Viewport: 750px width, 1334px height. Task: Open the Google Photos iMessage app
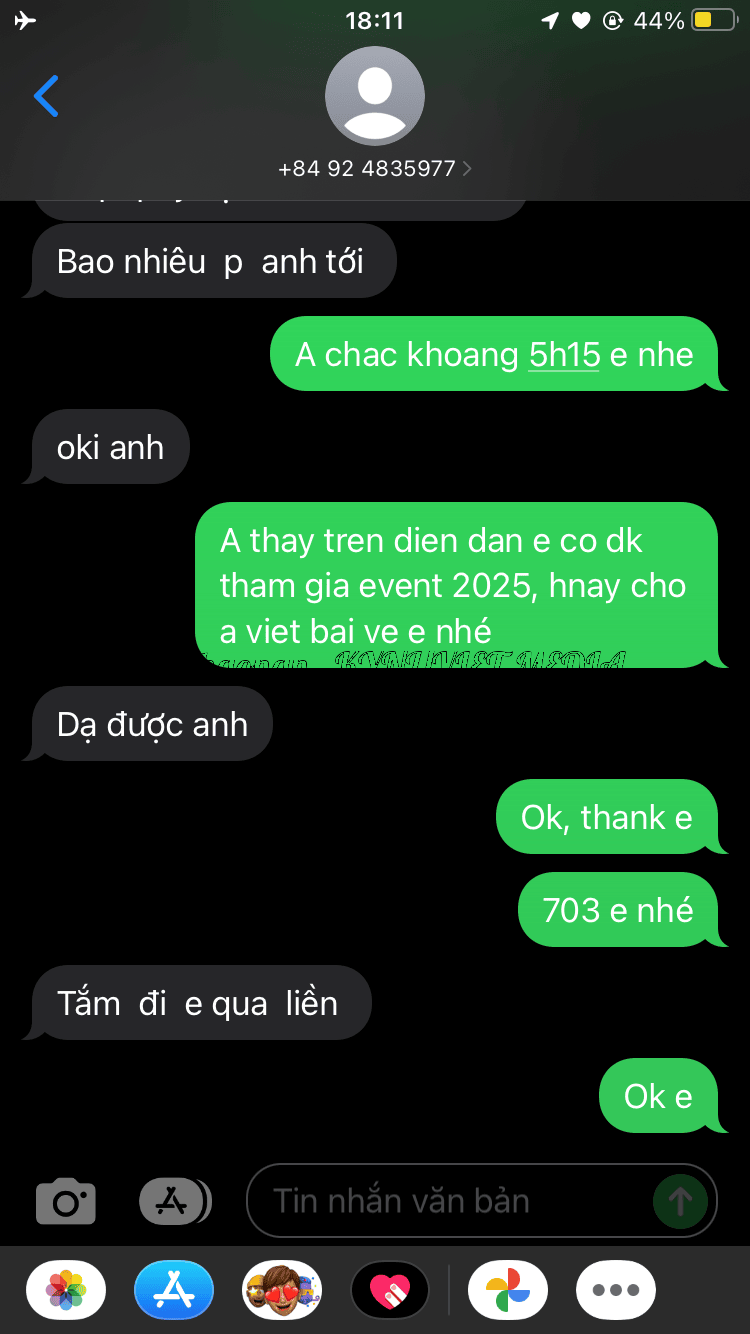pos(508,1290)
